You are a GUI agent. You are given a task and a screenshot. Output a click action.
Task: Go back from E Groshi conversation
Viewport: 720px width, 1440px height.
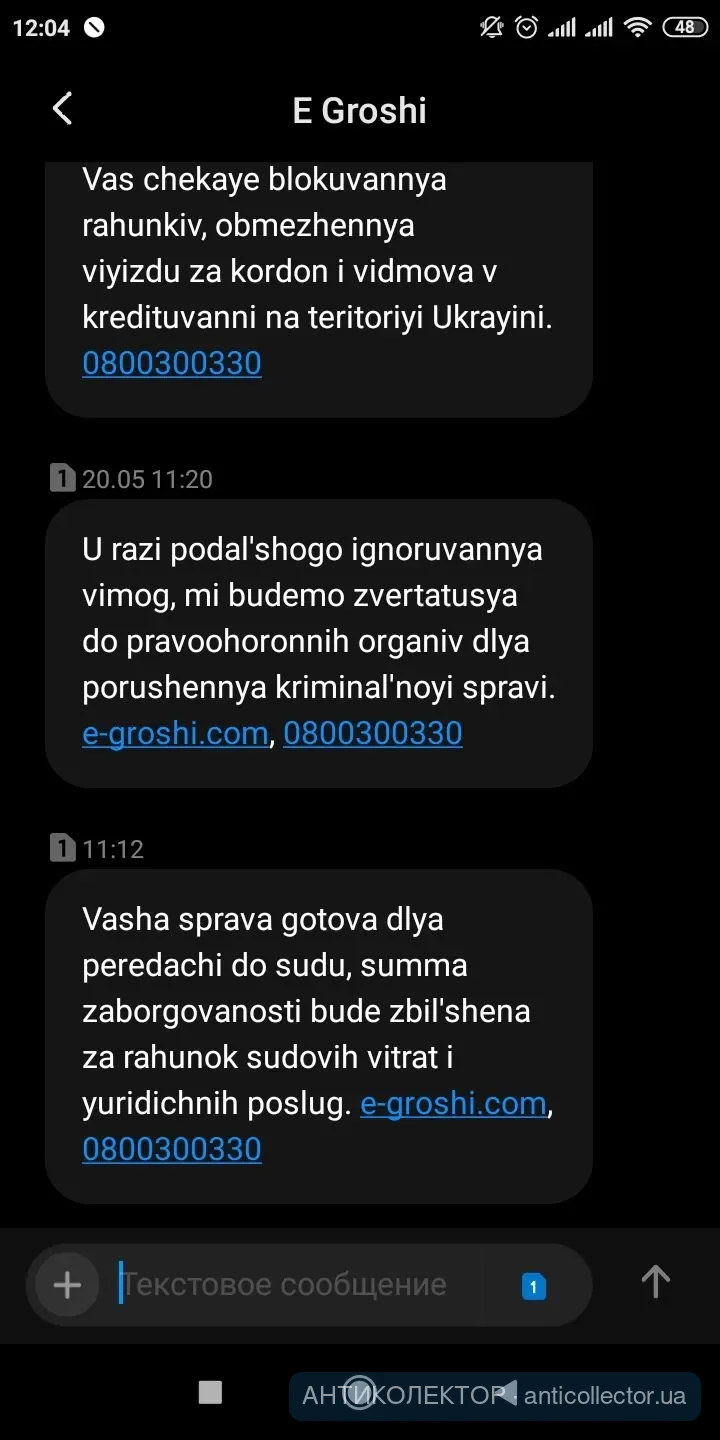(x=62, y=108)
